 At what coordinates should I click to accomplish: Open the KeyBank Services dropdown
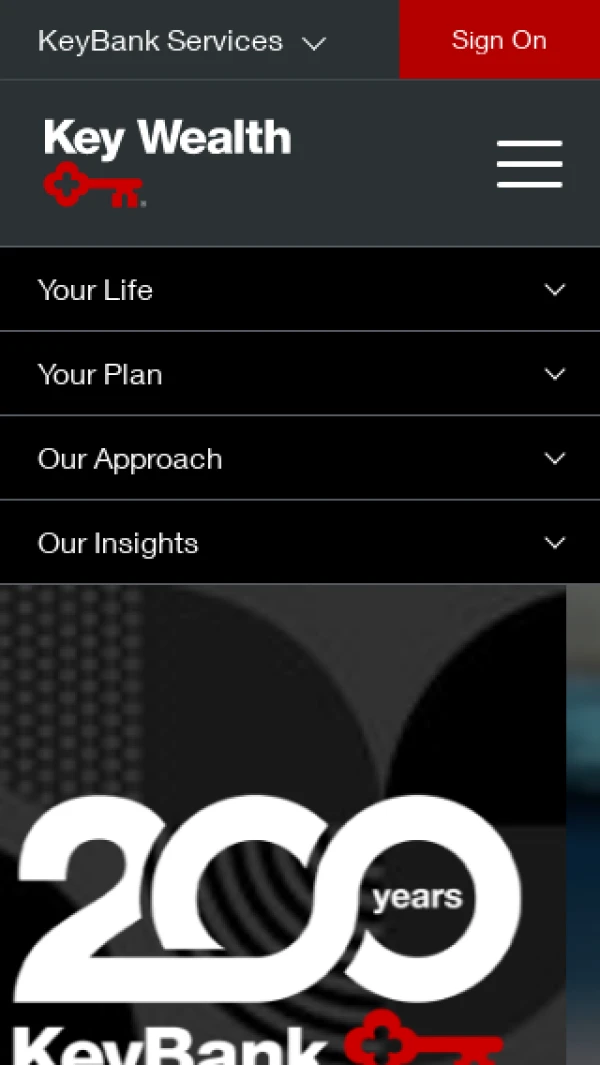(x=182, y=41)
